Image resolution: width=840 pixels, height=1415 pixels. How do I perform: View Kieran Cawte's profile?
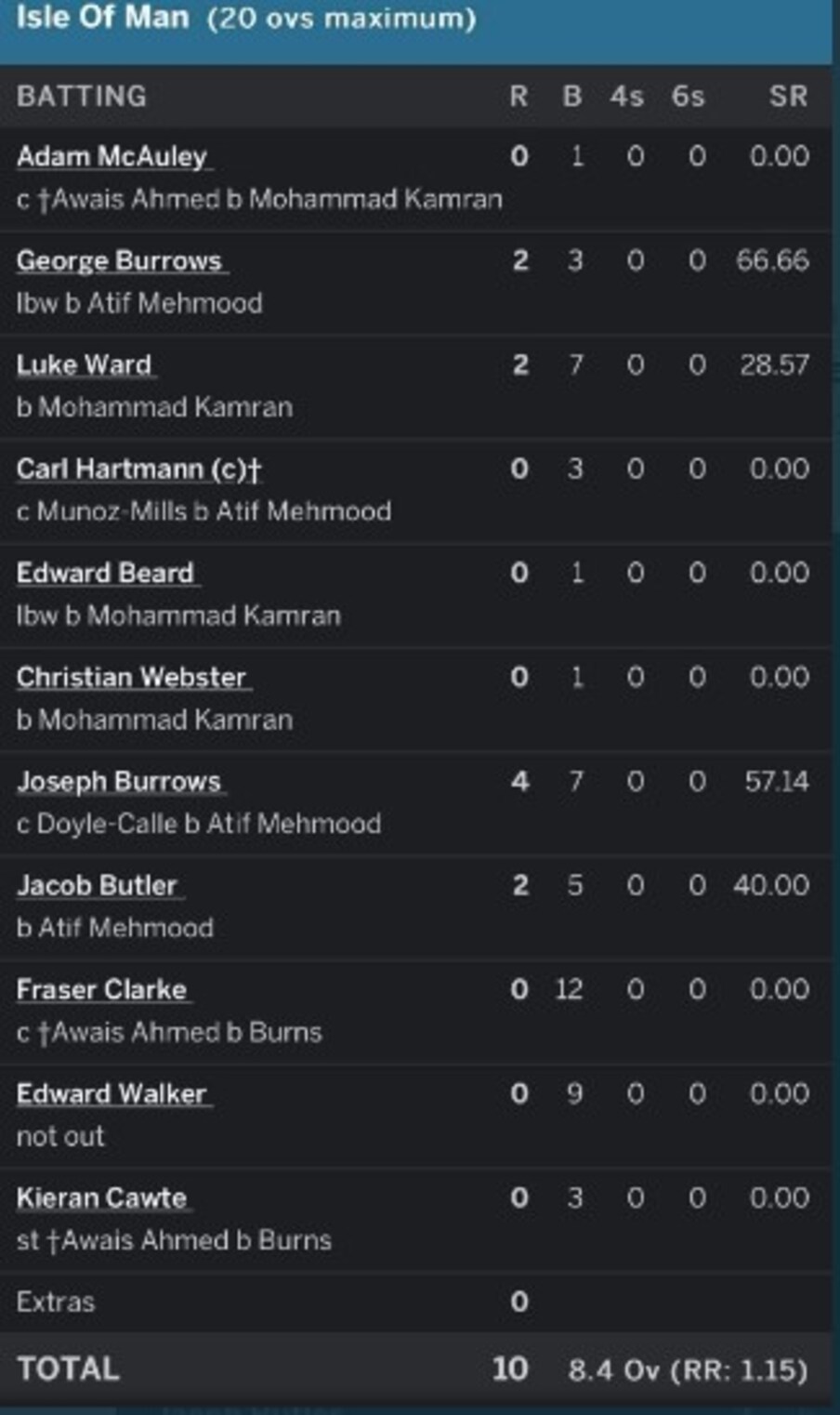pyautogui.click(x=101, y=1197)
